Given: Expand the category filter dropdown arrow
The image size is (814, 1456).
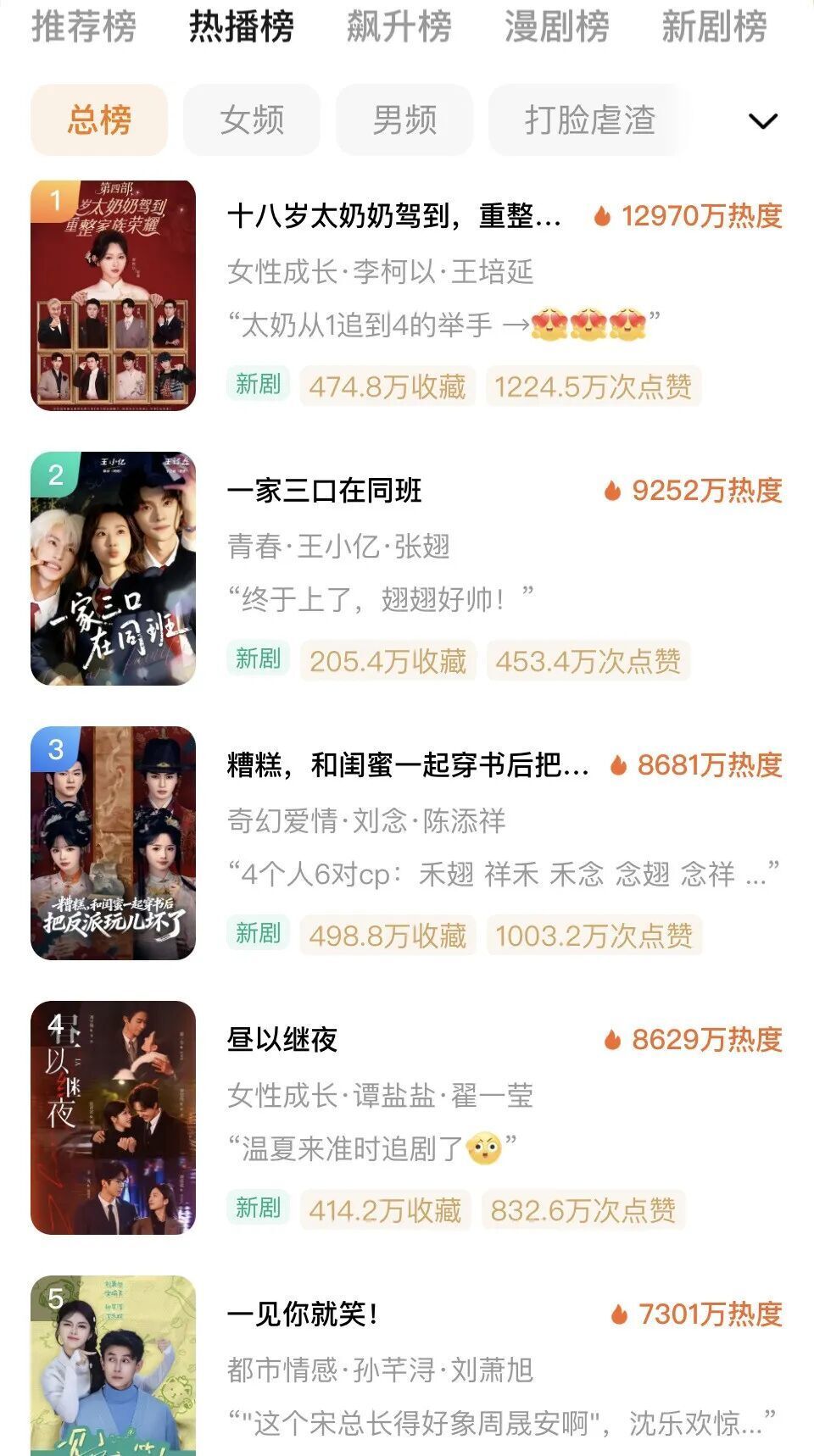Looking at the screenshot, I should [763, 121].
